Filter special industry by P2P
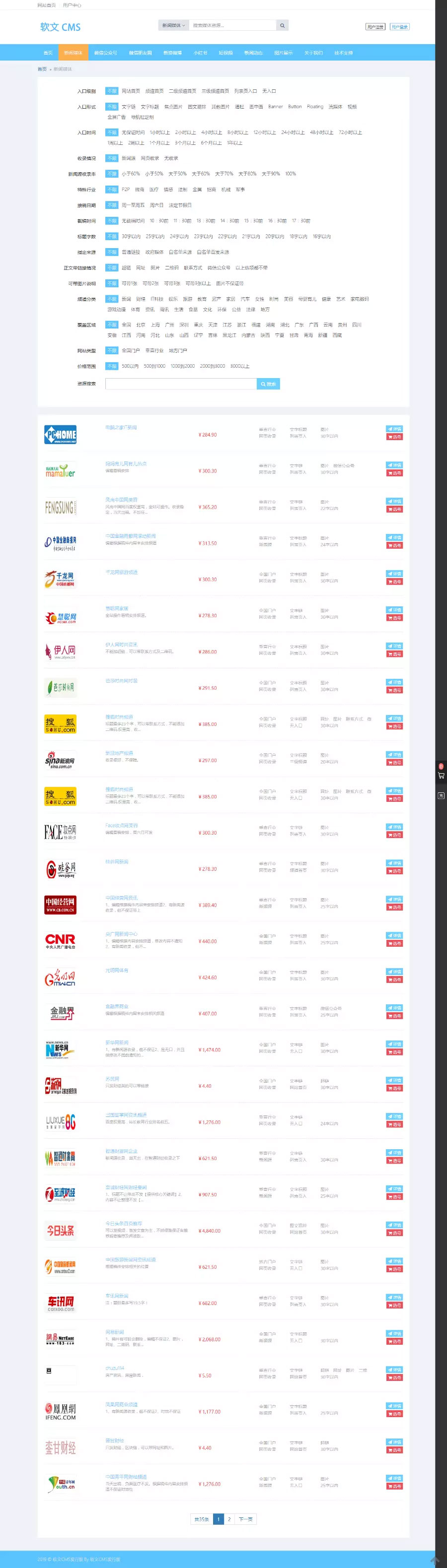The image size is (447, 1568). click(126, 190)
